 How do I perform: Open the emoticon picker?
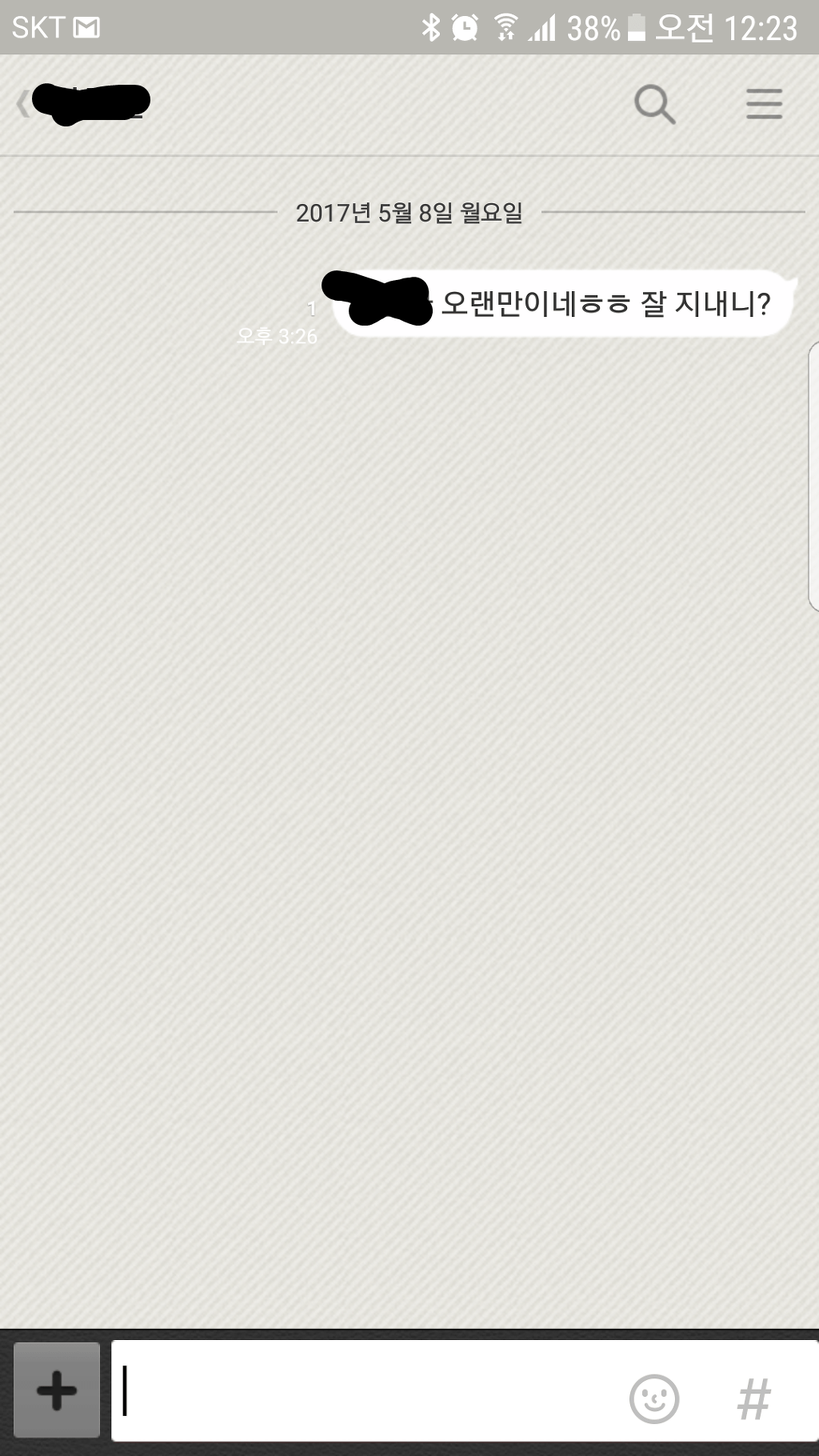[654, 1398]
